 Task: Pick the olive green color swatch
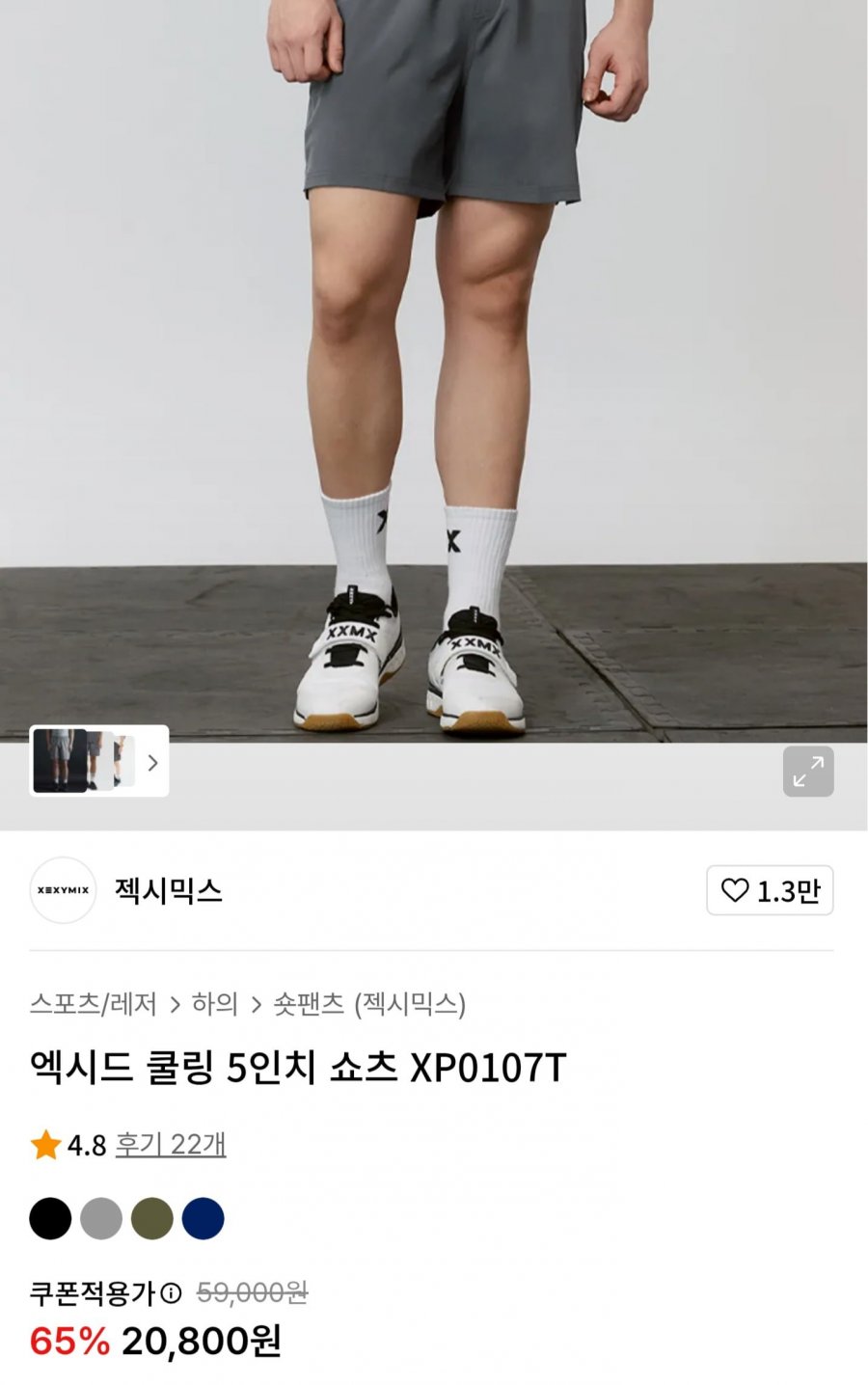pyautogui.click(x=152, y=1218)
